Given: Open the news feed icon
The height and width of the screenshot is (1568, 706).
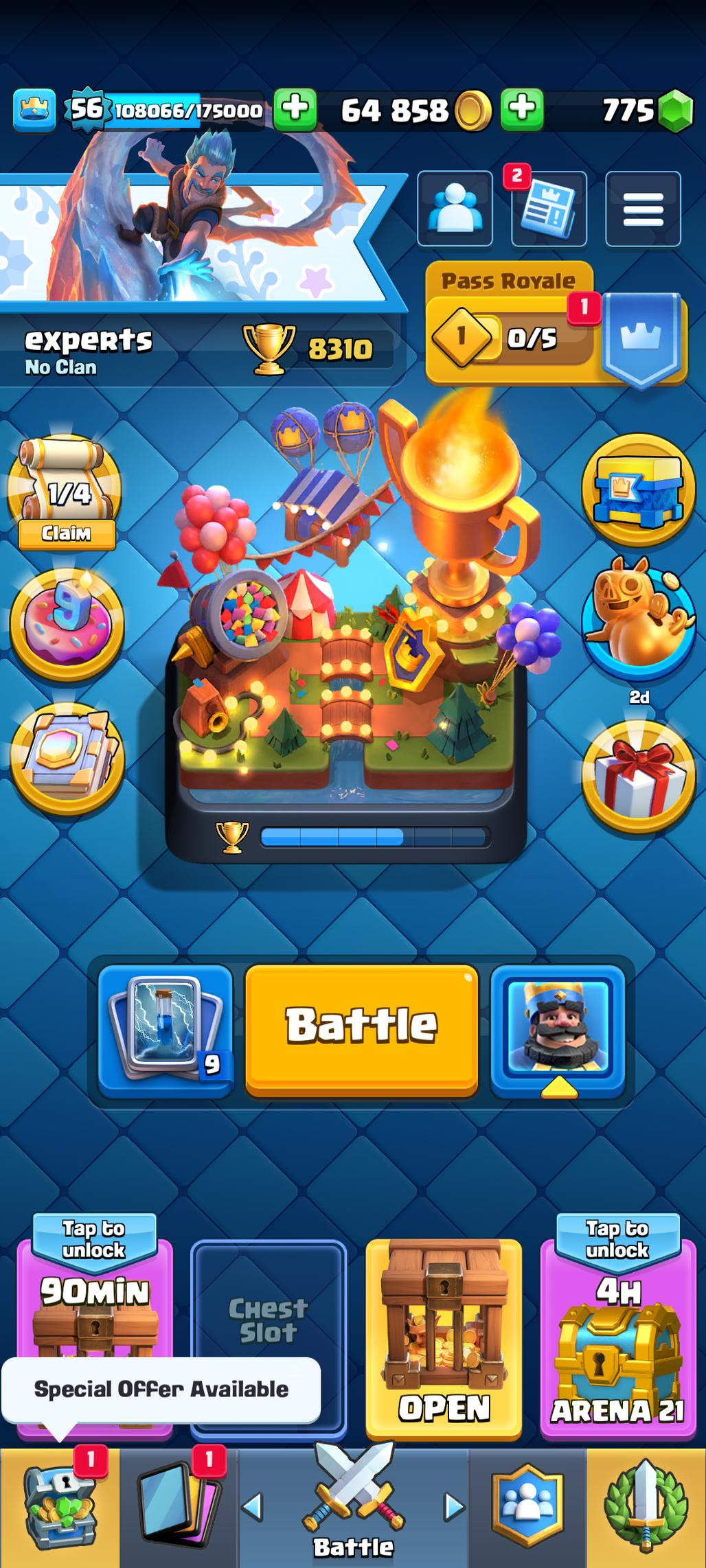Looking at the screenshot, I should point(548,210).
